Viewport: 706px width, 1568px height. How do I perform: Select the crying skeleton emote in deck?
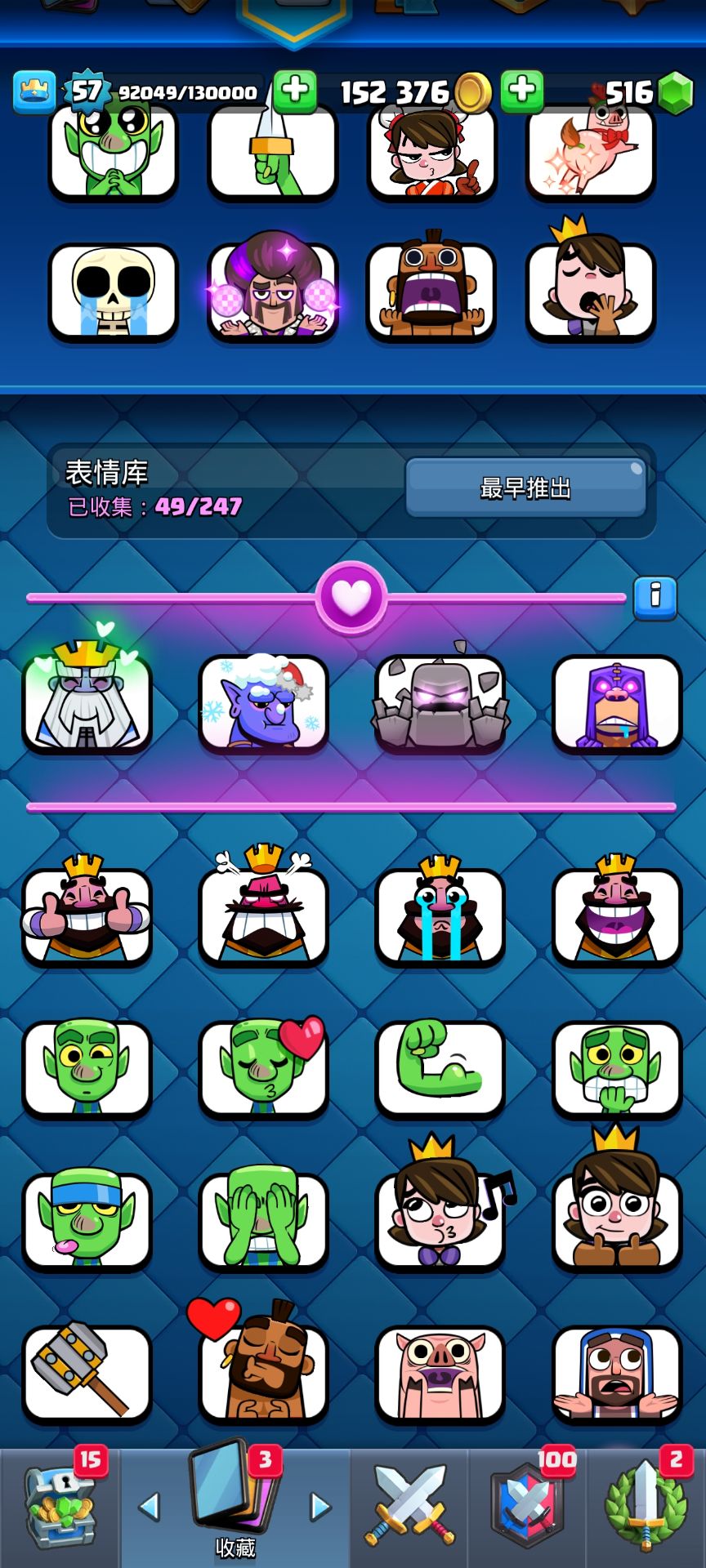113,292
